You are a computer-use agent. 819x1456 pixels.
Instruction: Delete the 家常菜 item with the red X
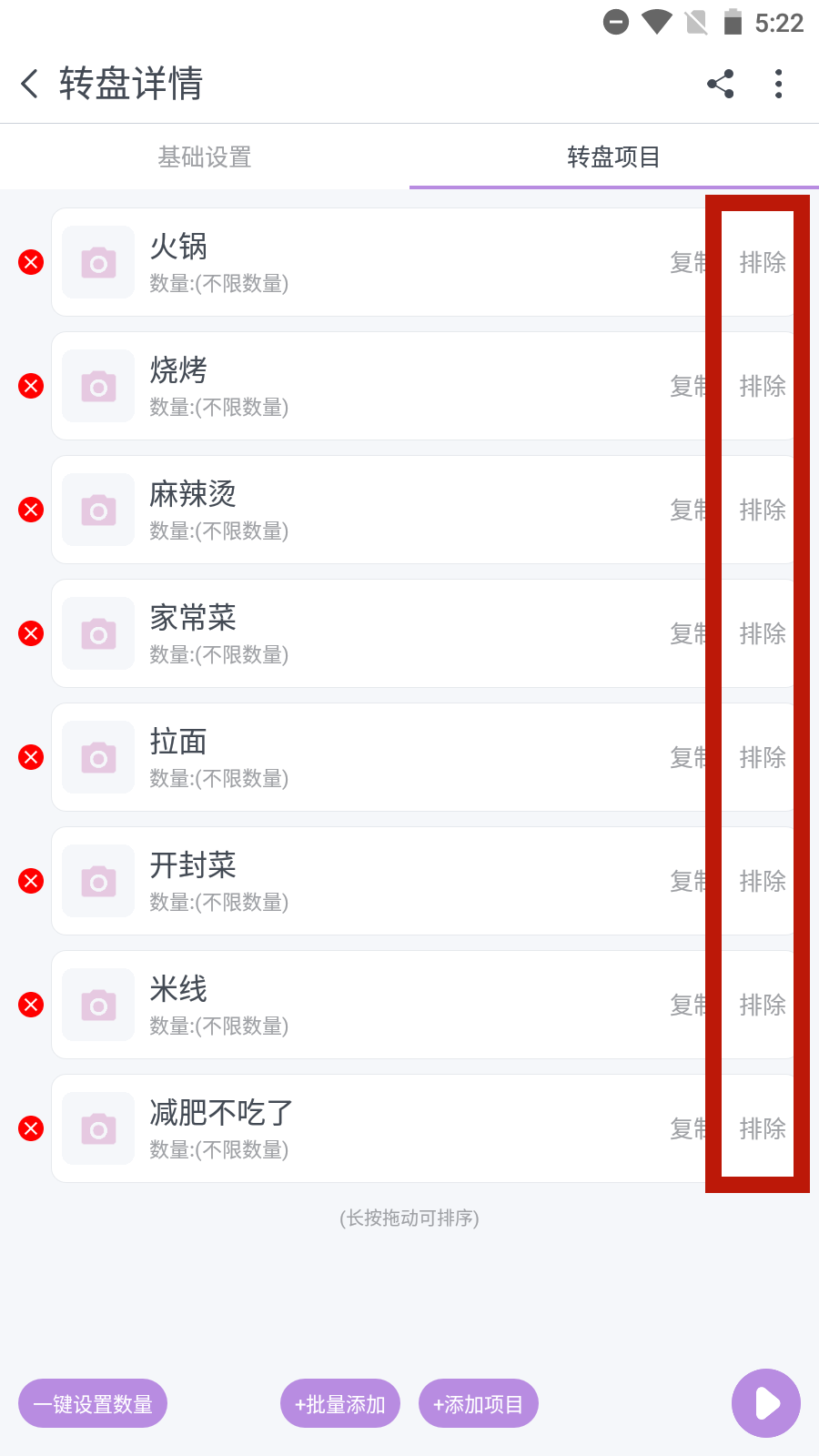(x=30, y=633)
